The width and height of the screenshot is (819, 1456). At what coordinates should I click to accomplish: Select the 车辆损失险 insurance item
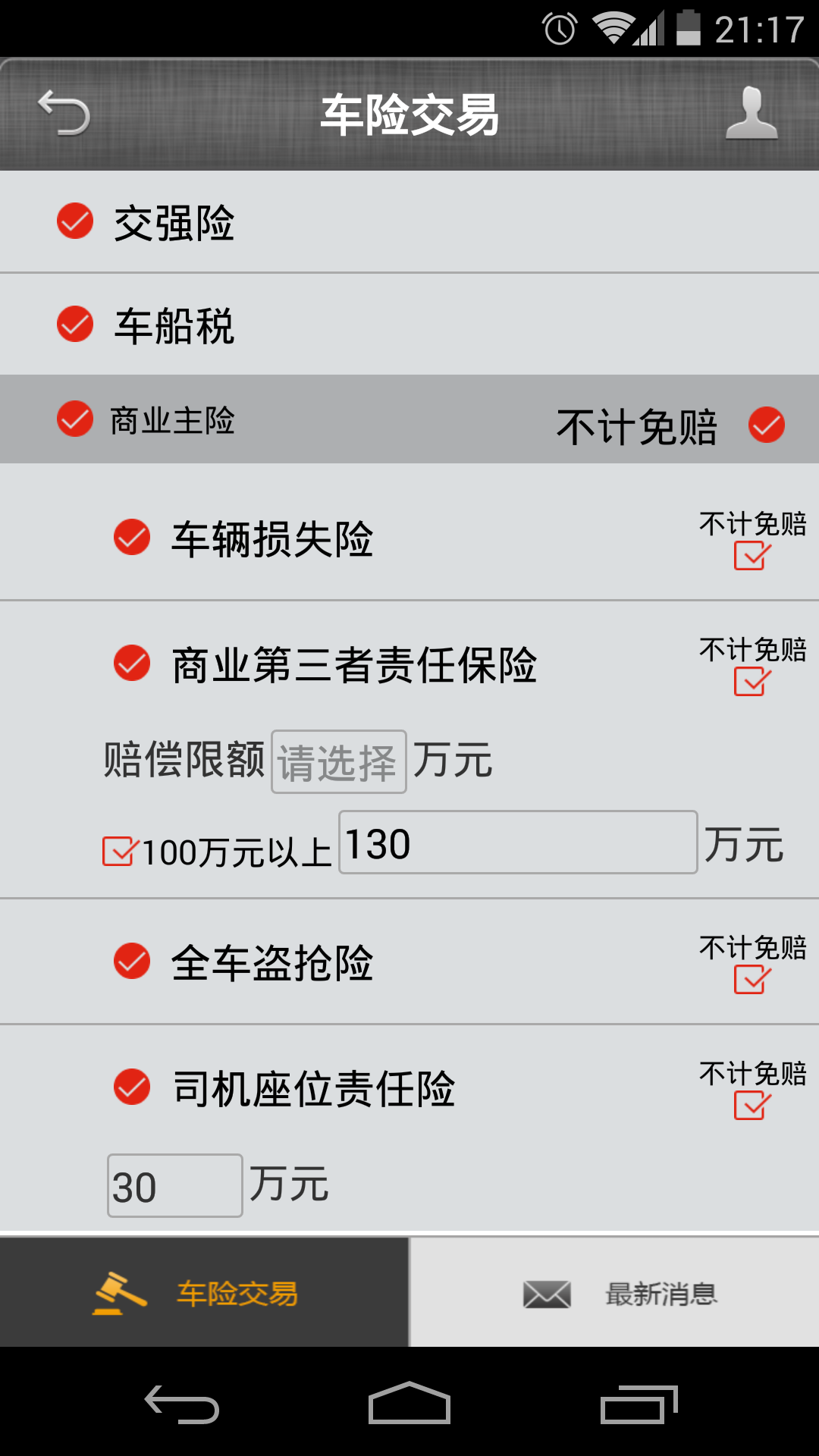273,540
